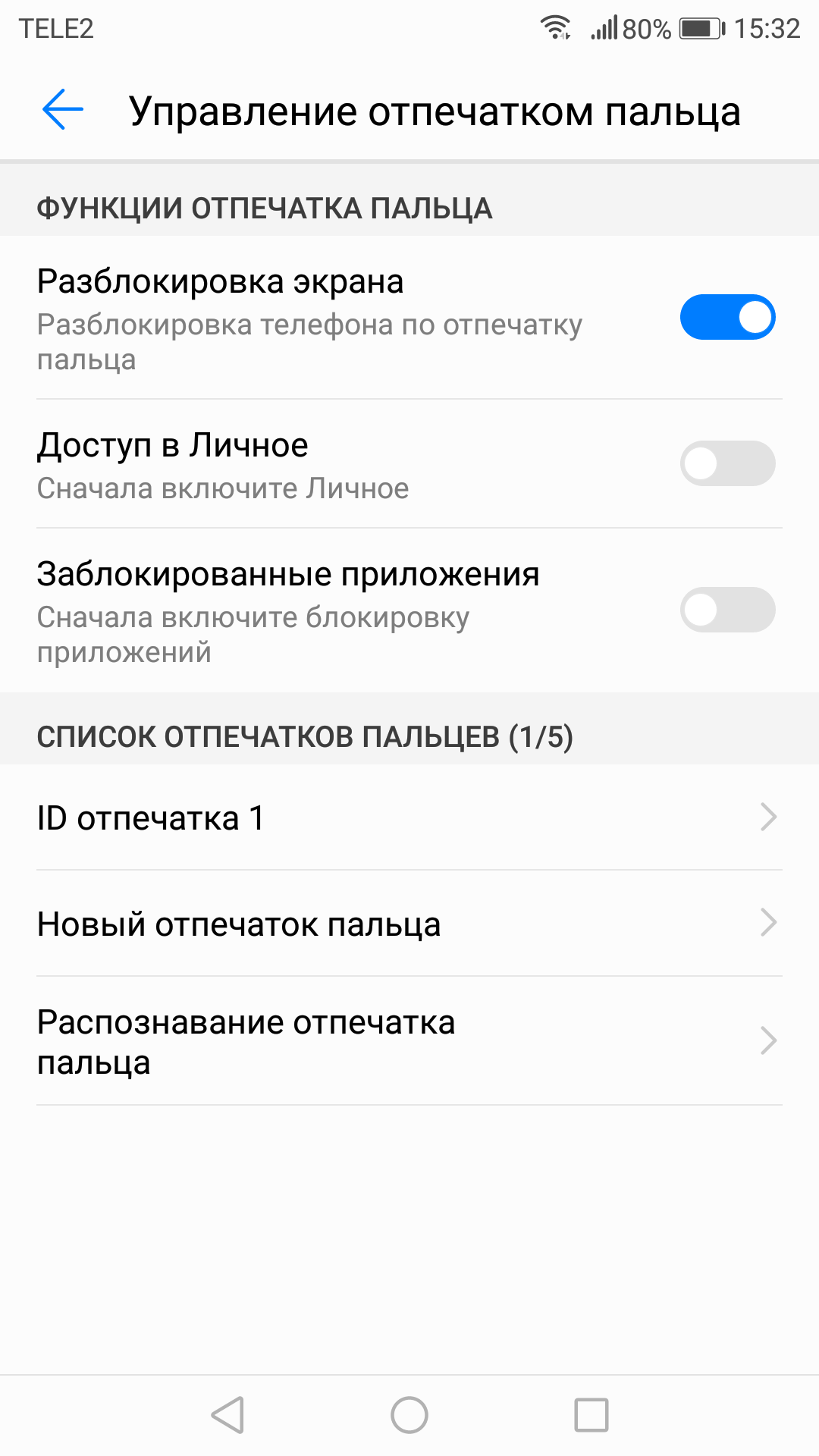The image size is (819, 1456).
Task: Go back using the blue arrow
Action: 63,110
